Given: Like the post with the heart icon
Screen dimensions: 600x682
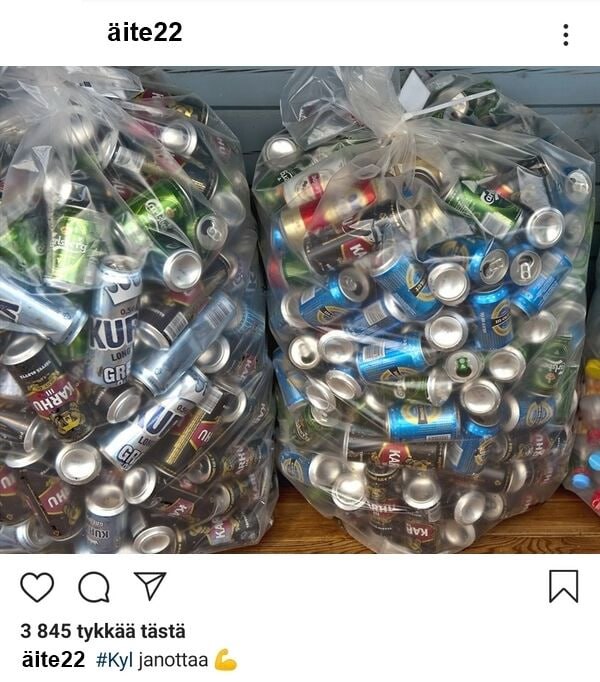Looking at the screenshot, I should click(37, 587).
